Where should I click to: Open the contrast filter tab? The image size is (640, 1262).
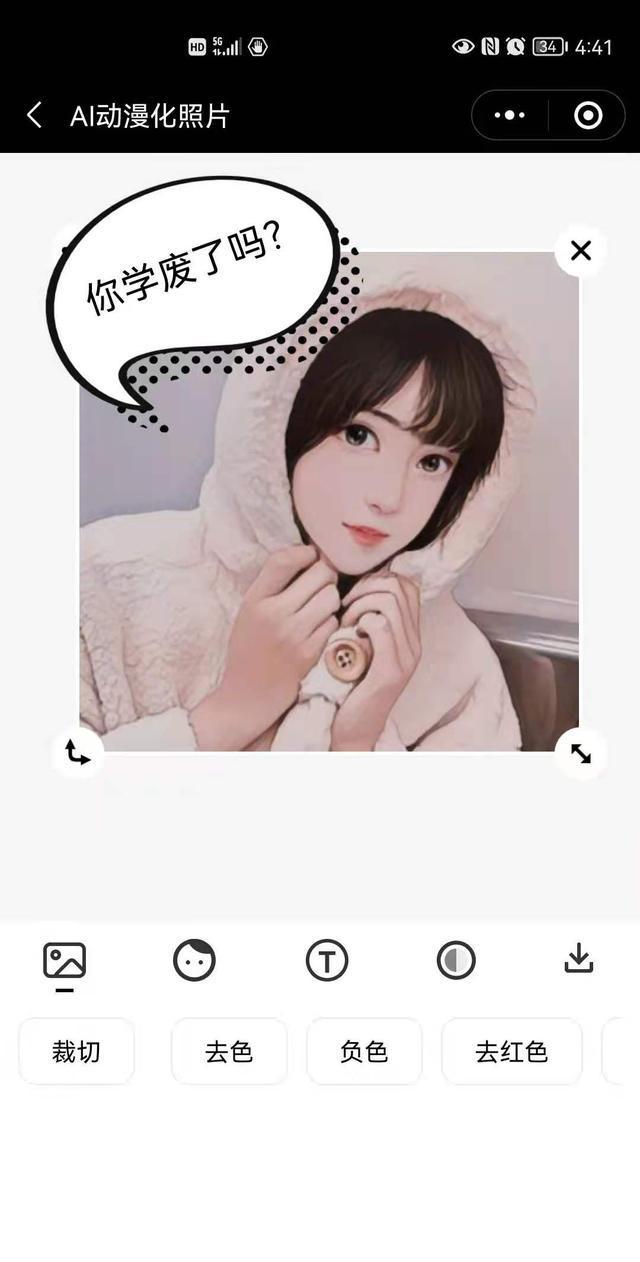pyautogui.click(x=456, y=961)
